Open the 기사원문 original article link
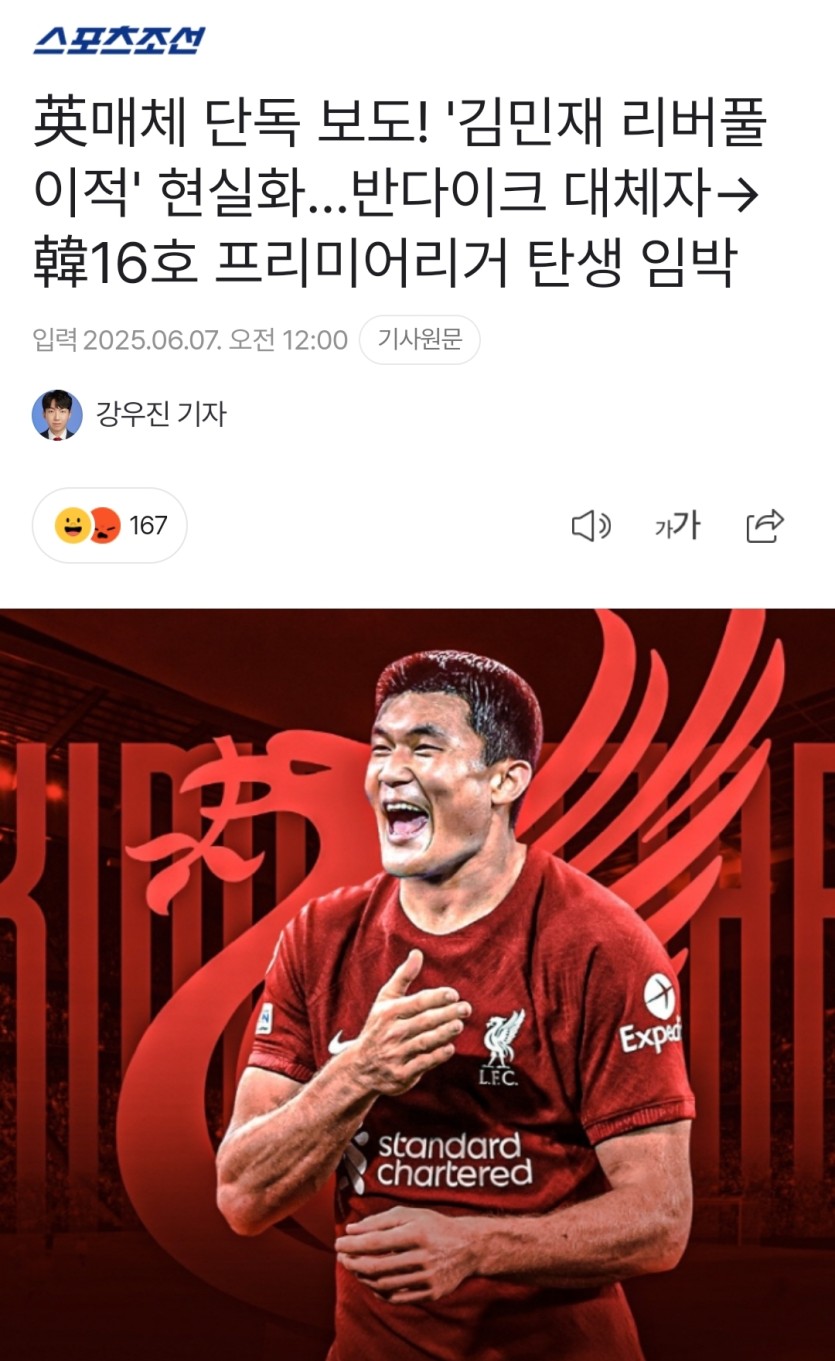This screenshot has height=1361, width=835. coord(419,340)
